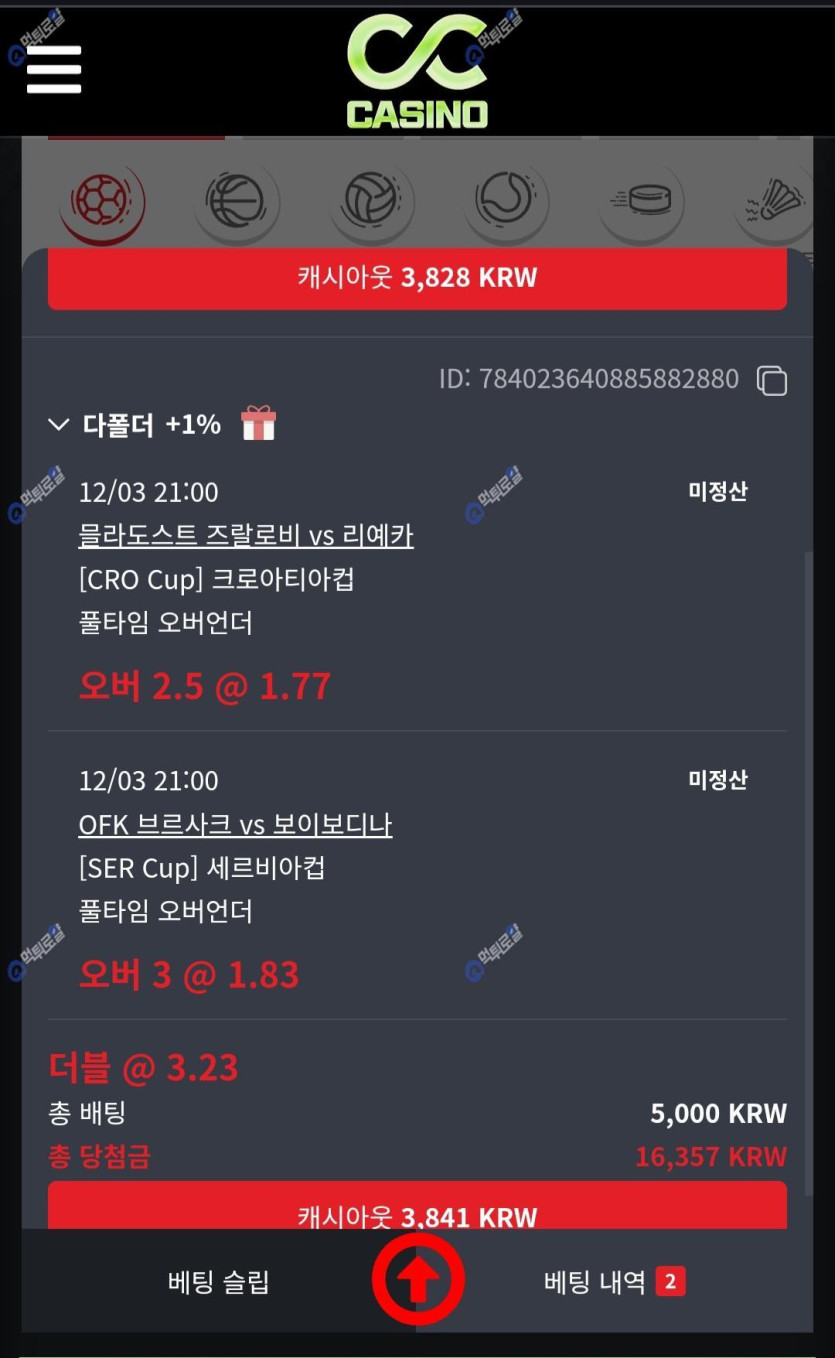Select the tennis sport icon

(x=506, y=202)
